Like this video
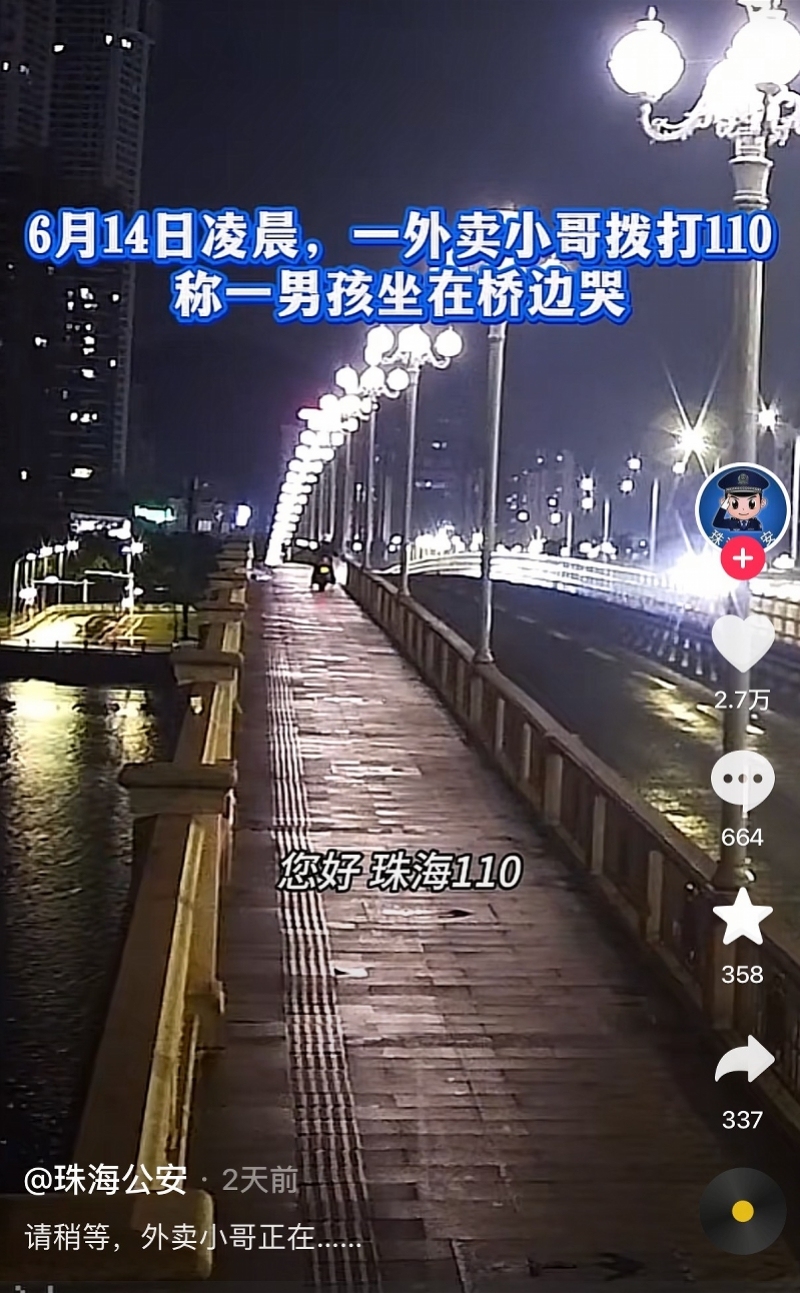 [742, 642]
